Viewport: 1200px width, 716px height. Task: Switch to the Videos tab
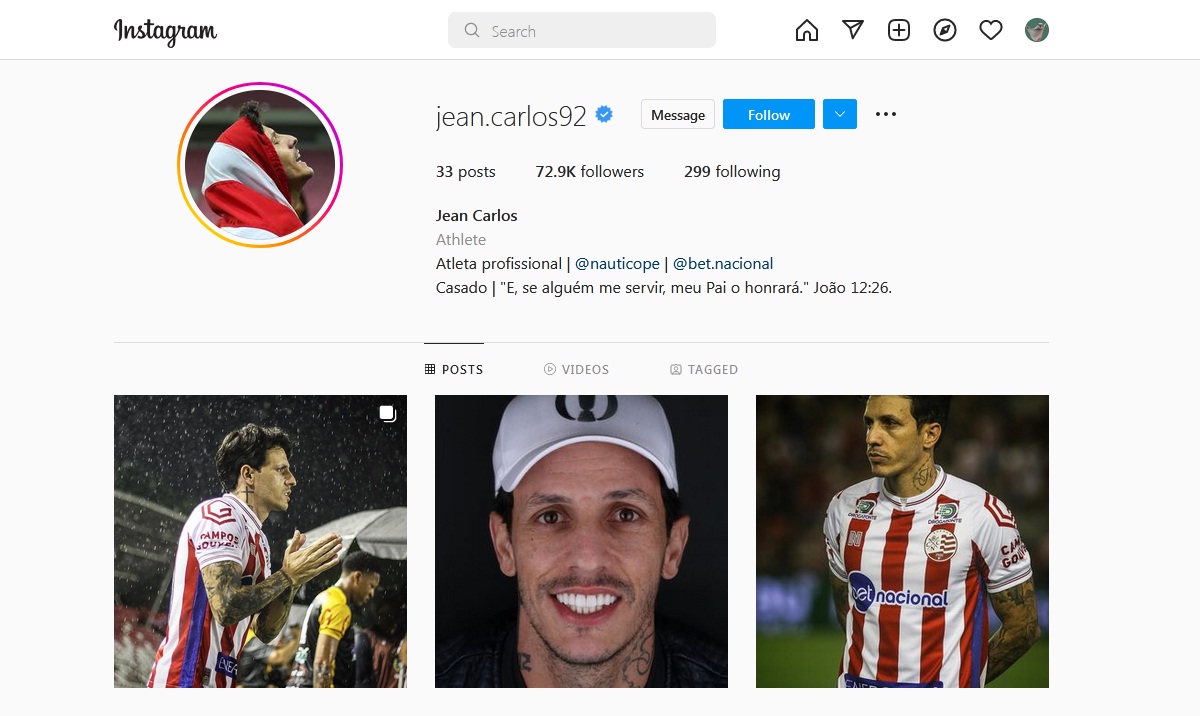coord(576,370)
